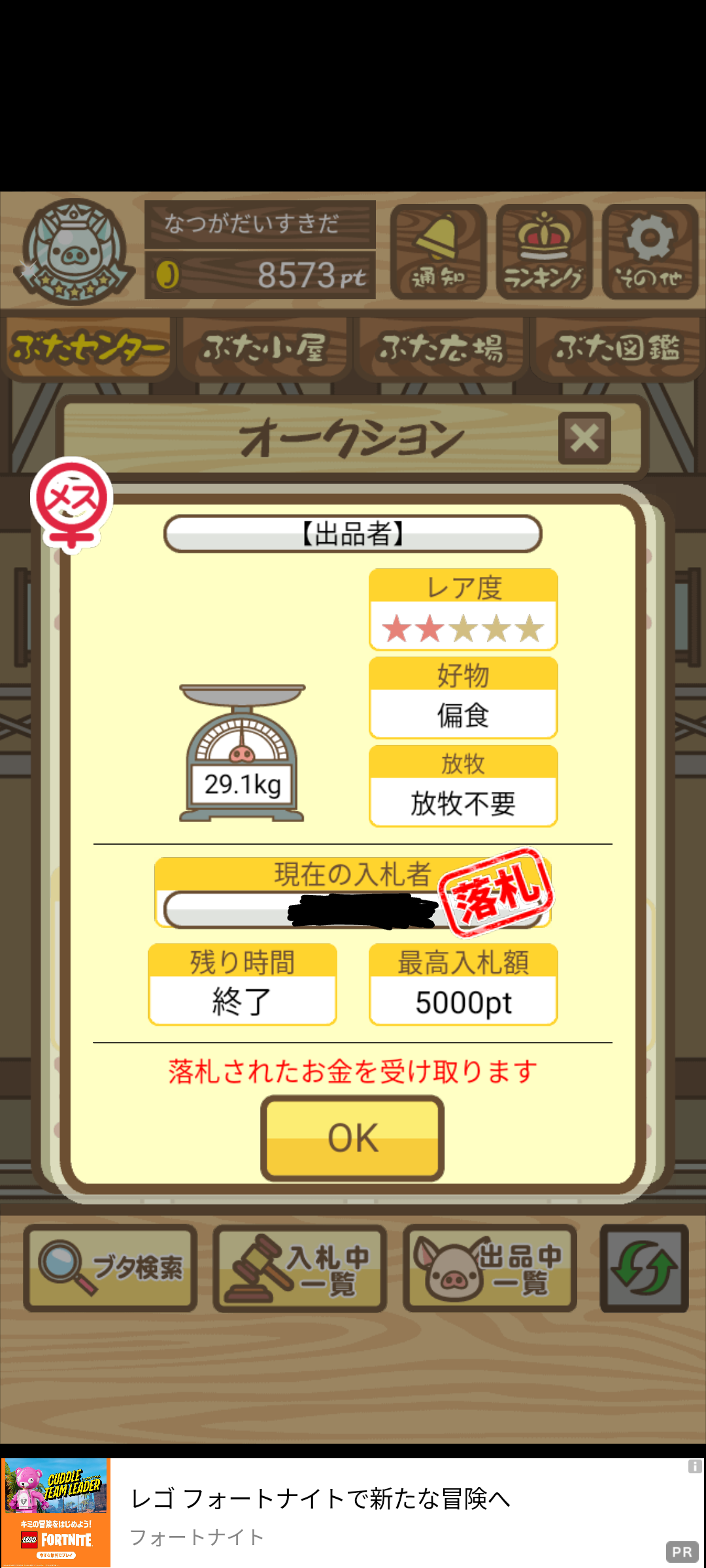Open the pig profile badge
Viewport: 706px width, 1568px height.
coord(75,252)
